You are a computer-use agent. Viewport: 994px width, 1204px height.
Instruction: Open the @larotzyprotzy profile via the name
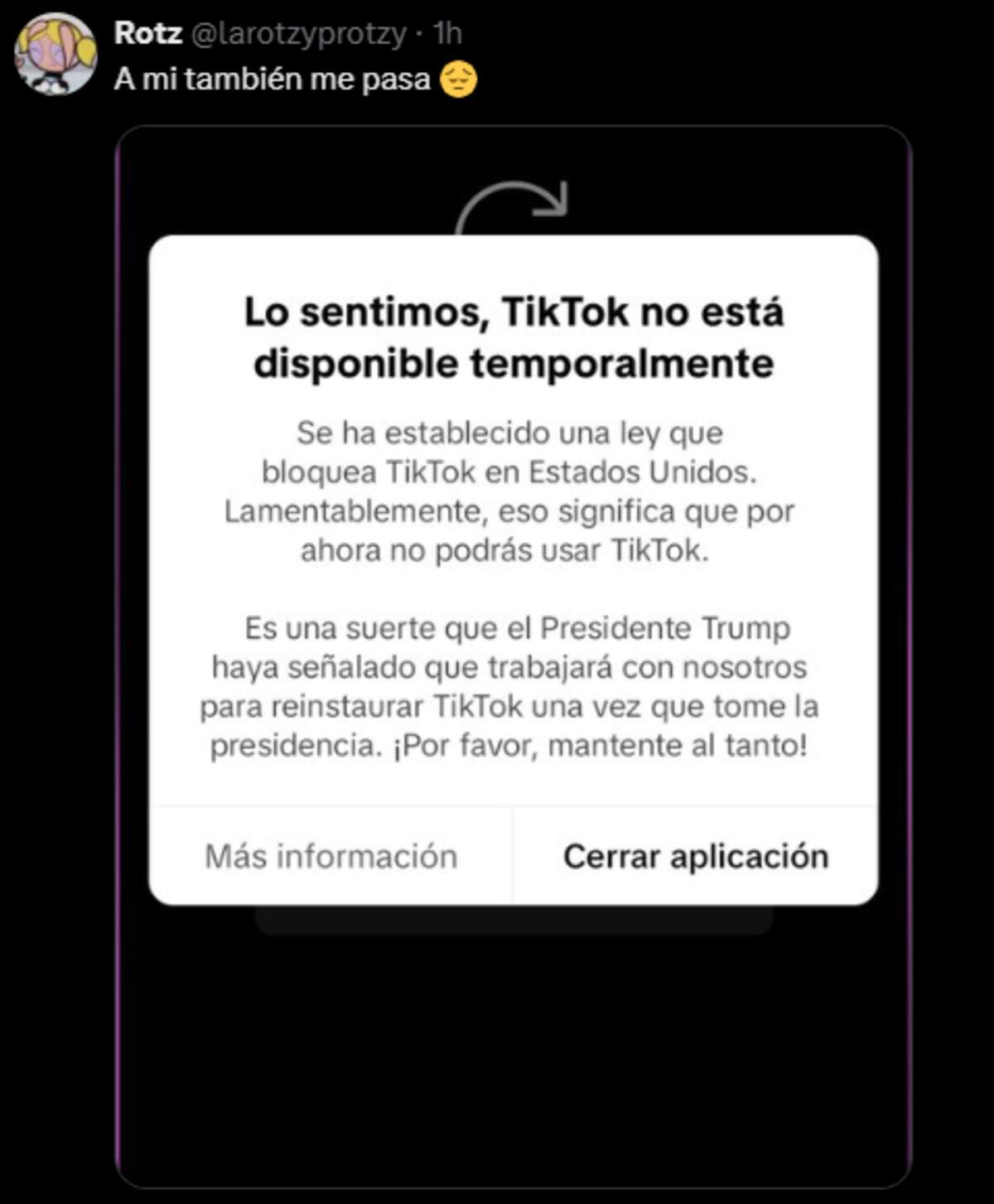148,33
